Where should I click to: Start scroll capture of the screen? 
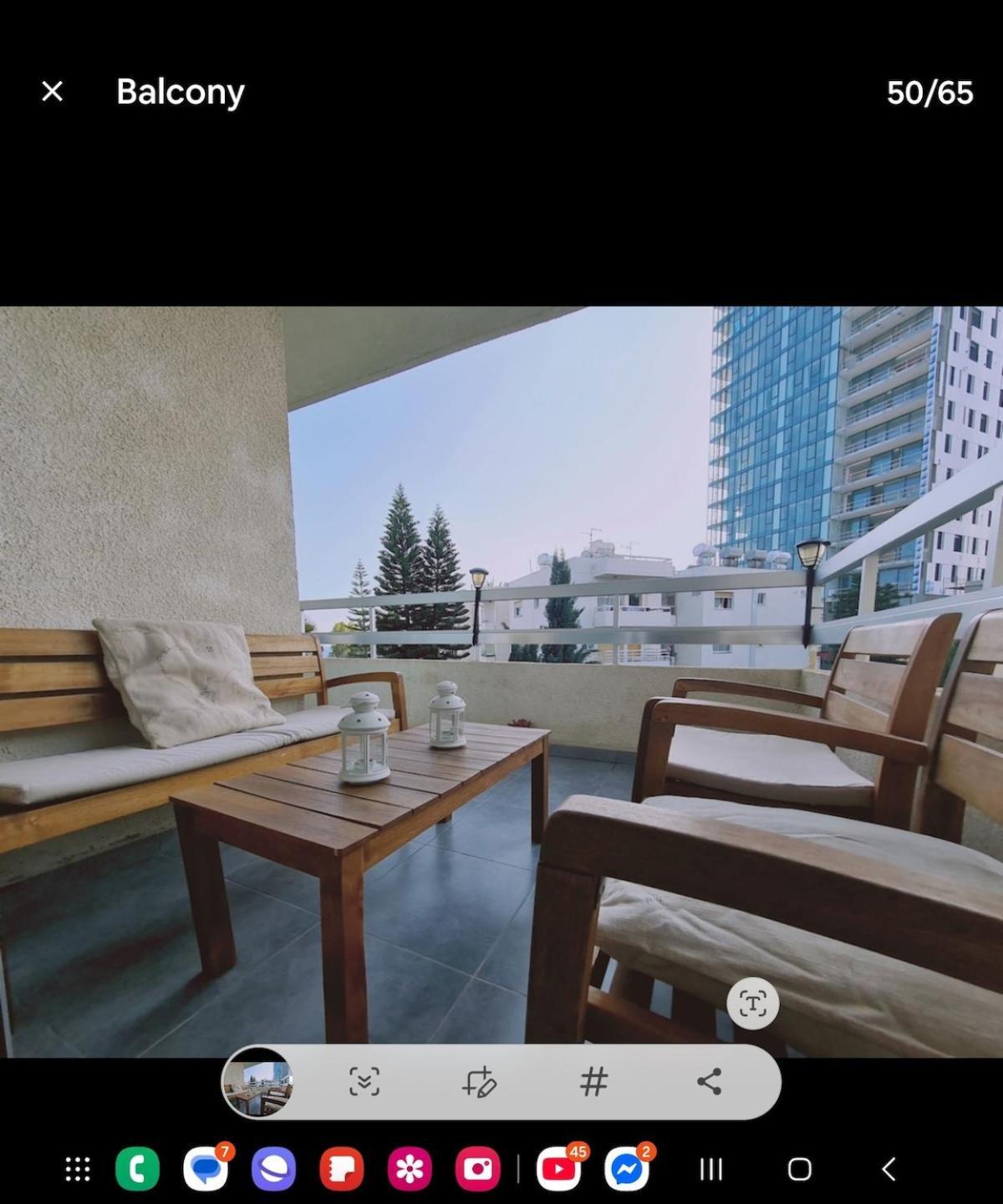(364, 1082)
